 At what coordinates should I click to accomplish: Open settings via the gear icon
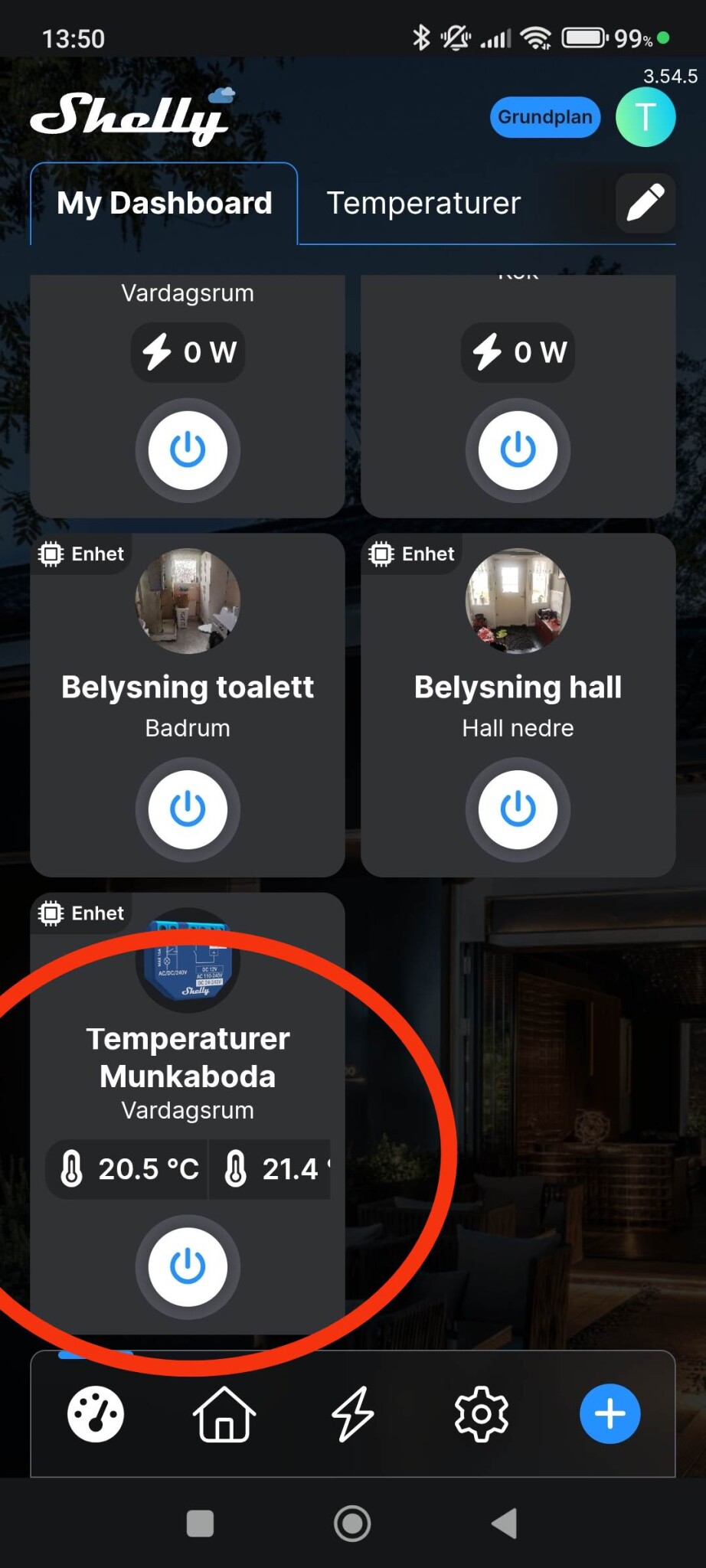click(482, 1414)
